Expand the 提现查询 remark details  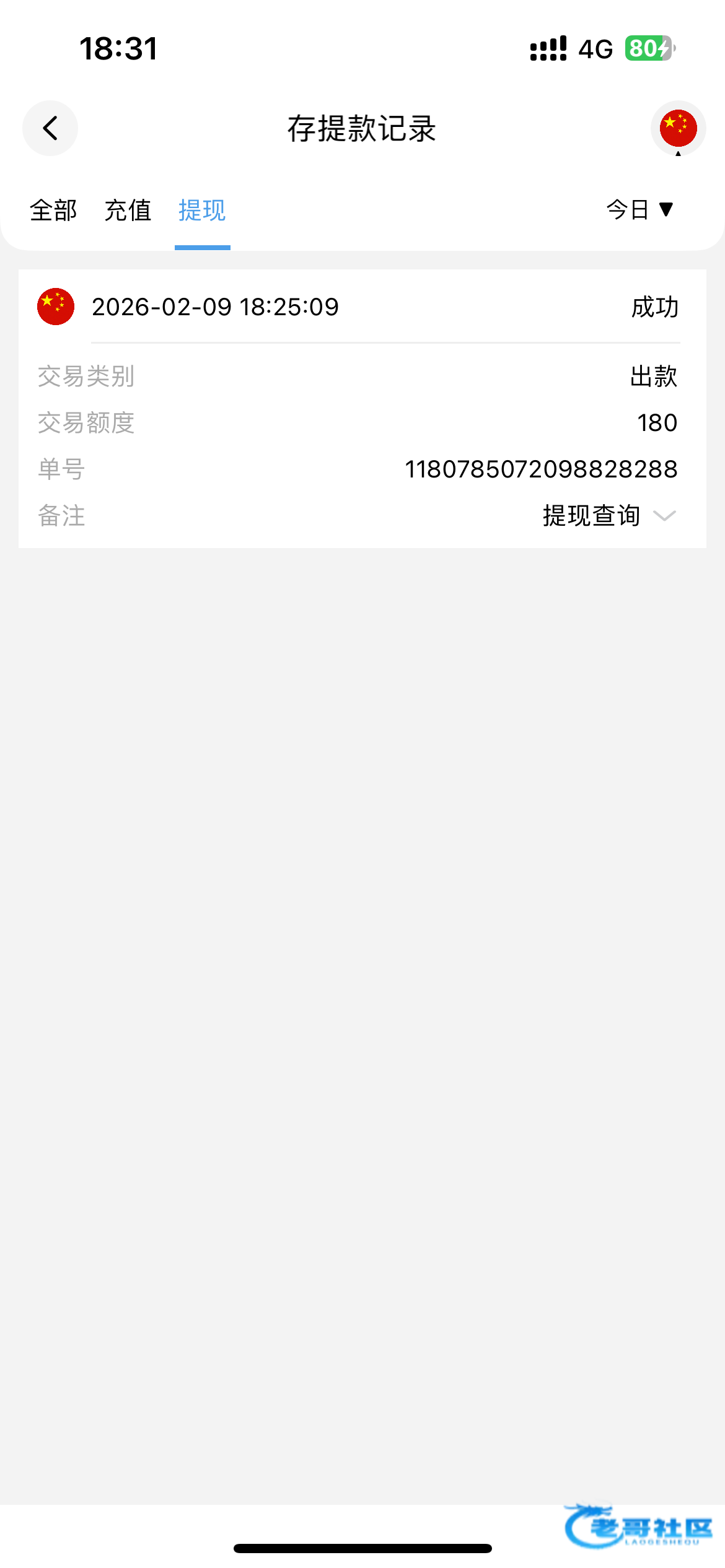pyautogui.click(x=664, y=516)
